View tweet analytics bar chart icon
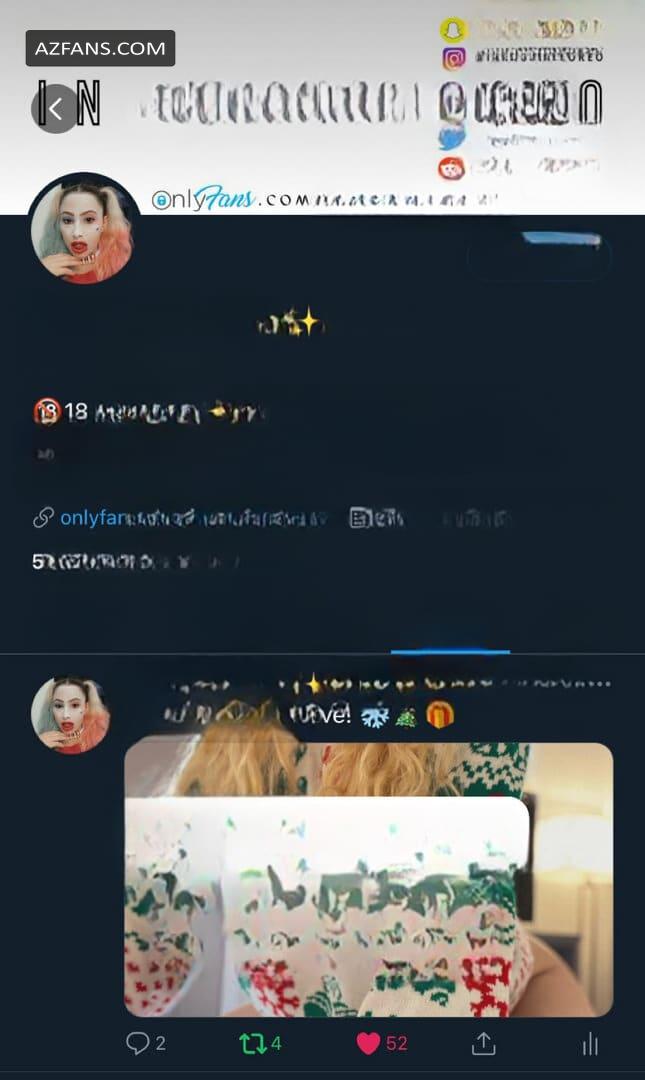645x1080 pixels. pyautogui.click(x=590, y=1043)
